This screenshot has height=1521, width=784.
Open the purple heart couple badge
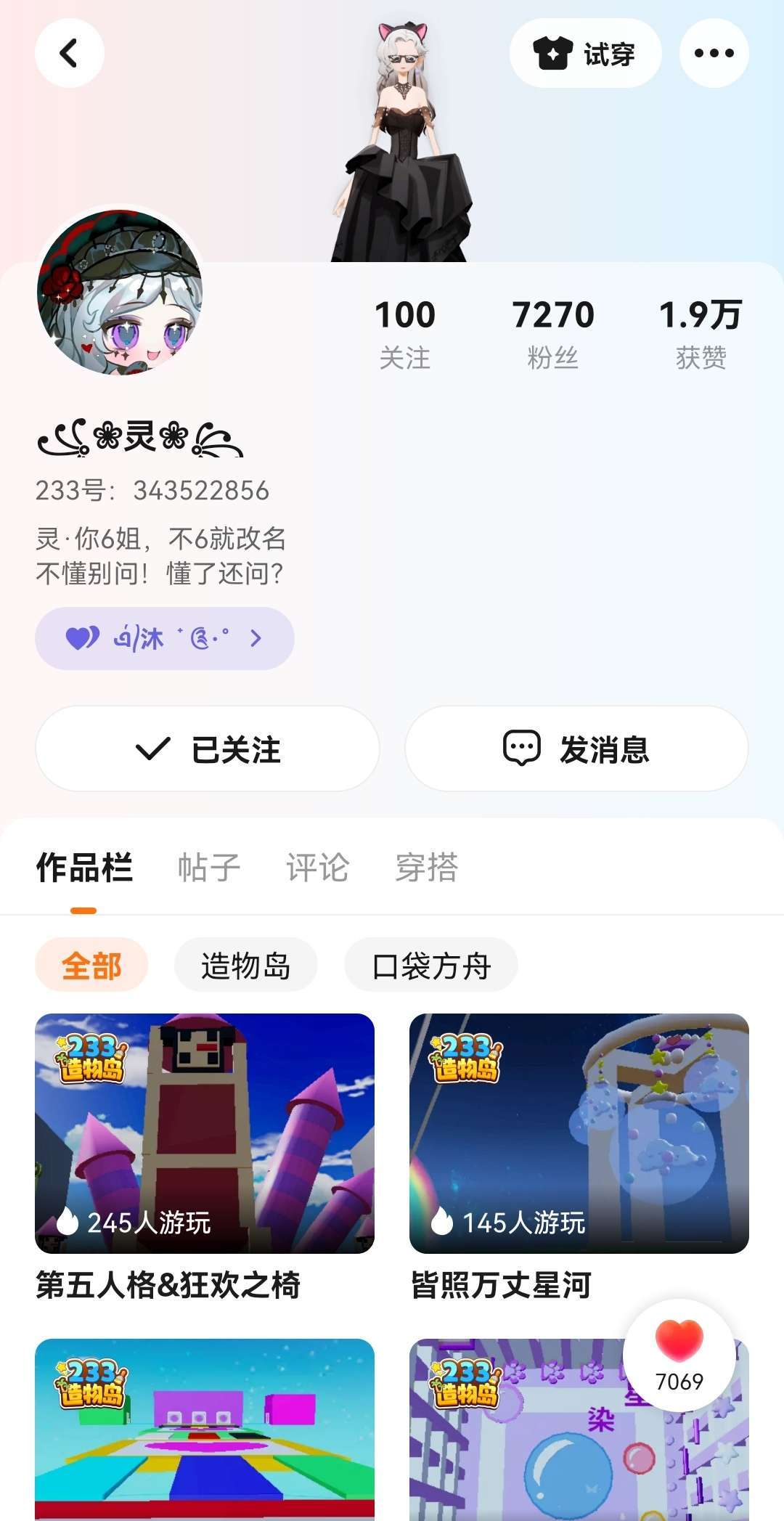tap(165, 638)
